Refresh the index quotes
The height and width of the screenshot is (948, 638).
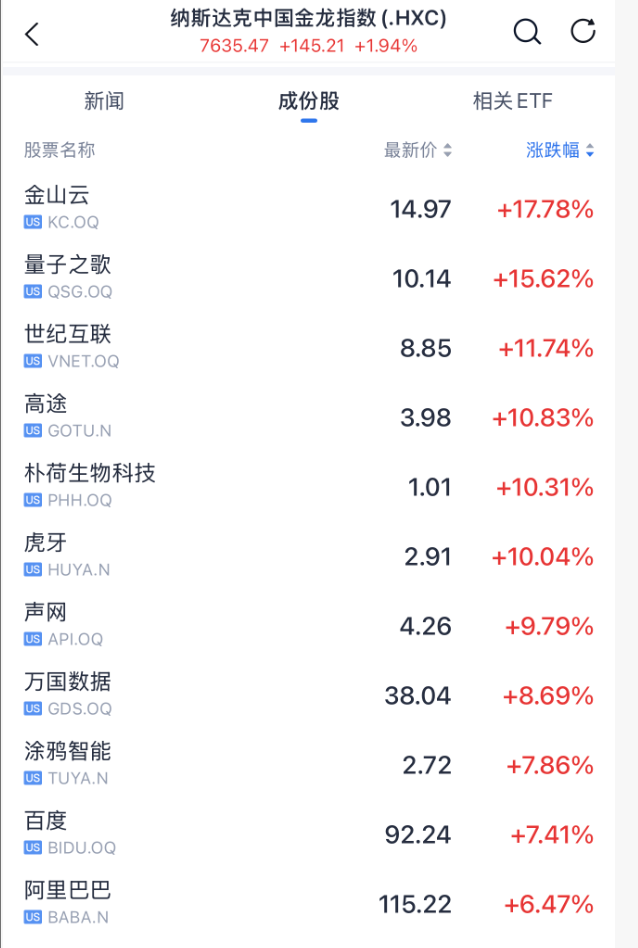click(x=583, y=32)
